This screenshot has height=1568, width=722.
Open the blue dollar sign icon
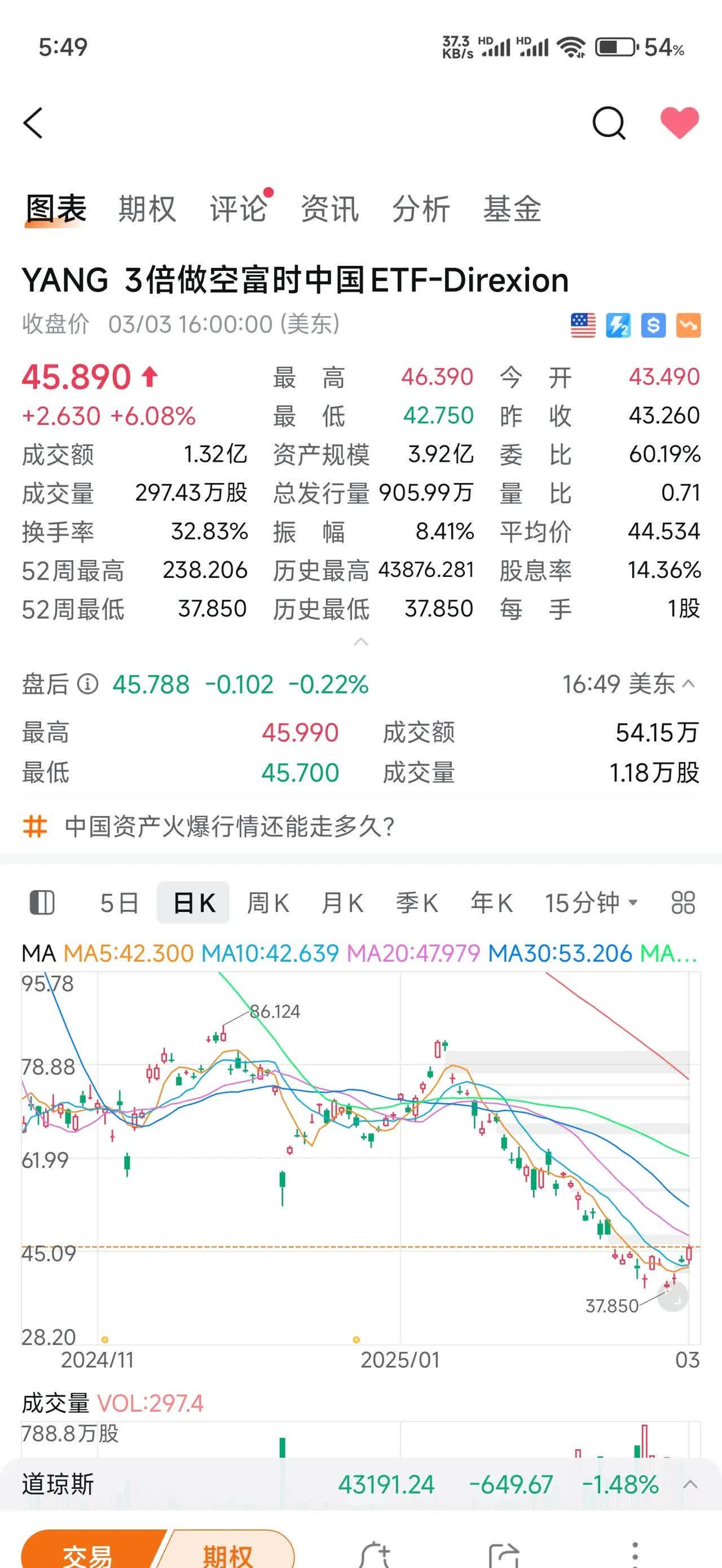(x=652, y=325)
